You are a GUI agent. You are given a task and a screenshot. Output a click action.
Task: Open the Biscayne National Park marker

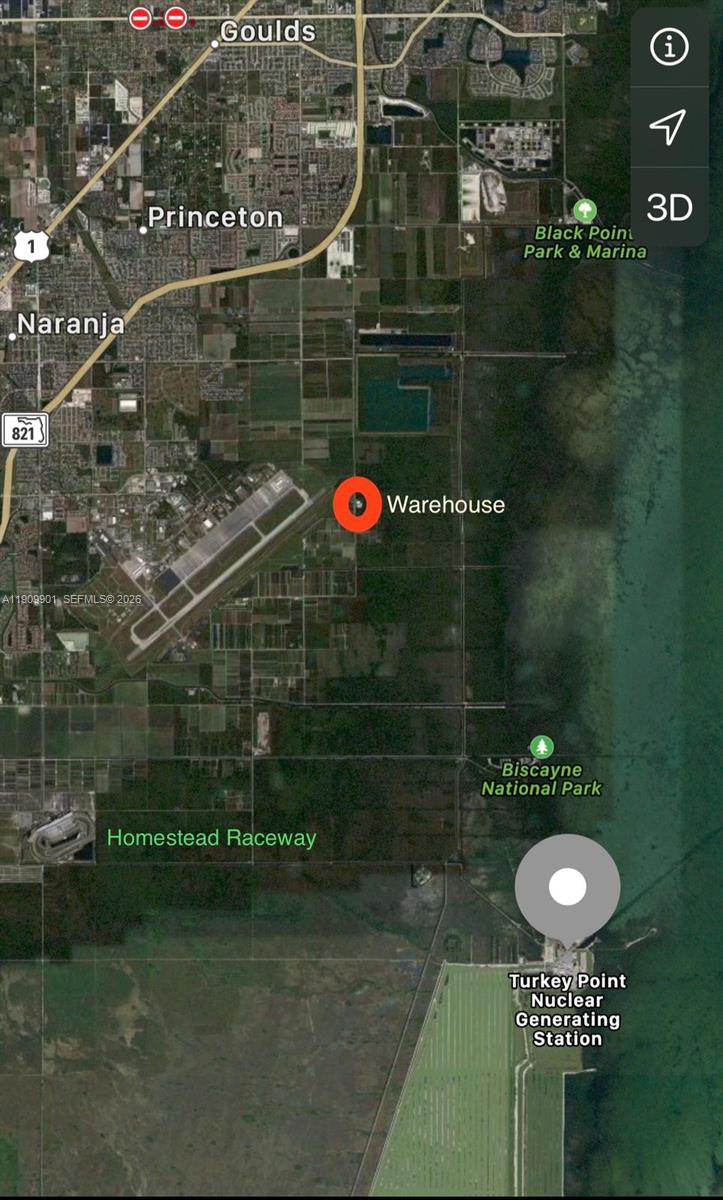(x=541, y=747)
